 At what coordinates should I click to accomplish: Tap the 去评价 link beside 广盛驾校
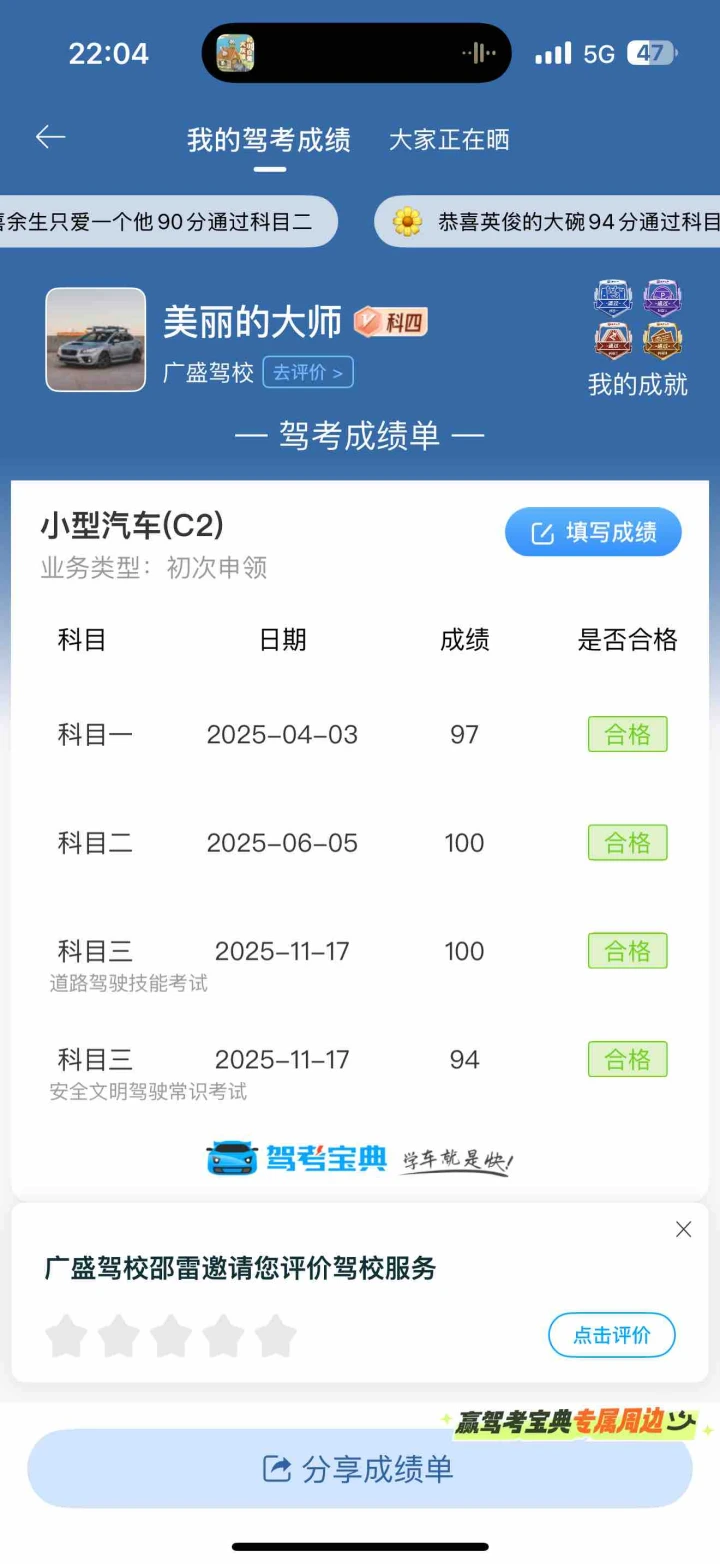[308, 373]
